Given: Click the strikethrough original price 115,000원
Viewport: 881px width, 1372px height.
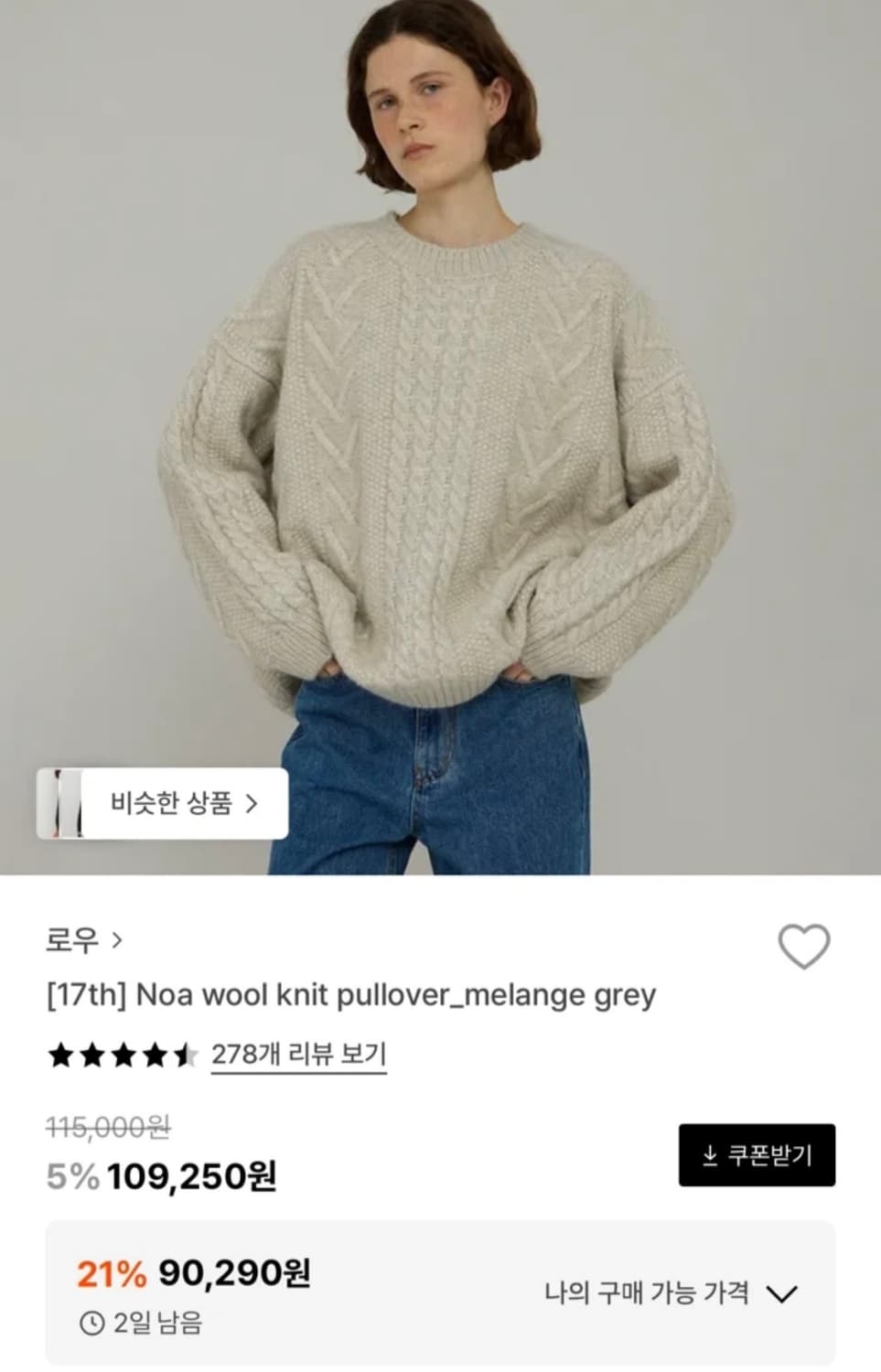Looking at the screenshot, I should tap(105, 1128).
